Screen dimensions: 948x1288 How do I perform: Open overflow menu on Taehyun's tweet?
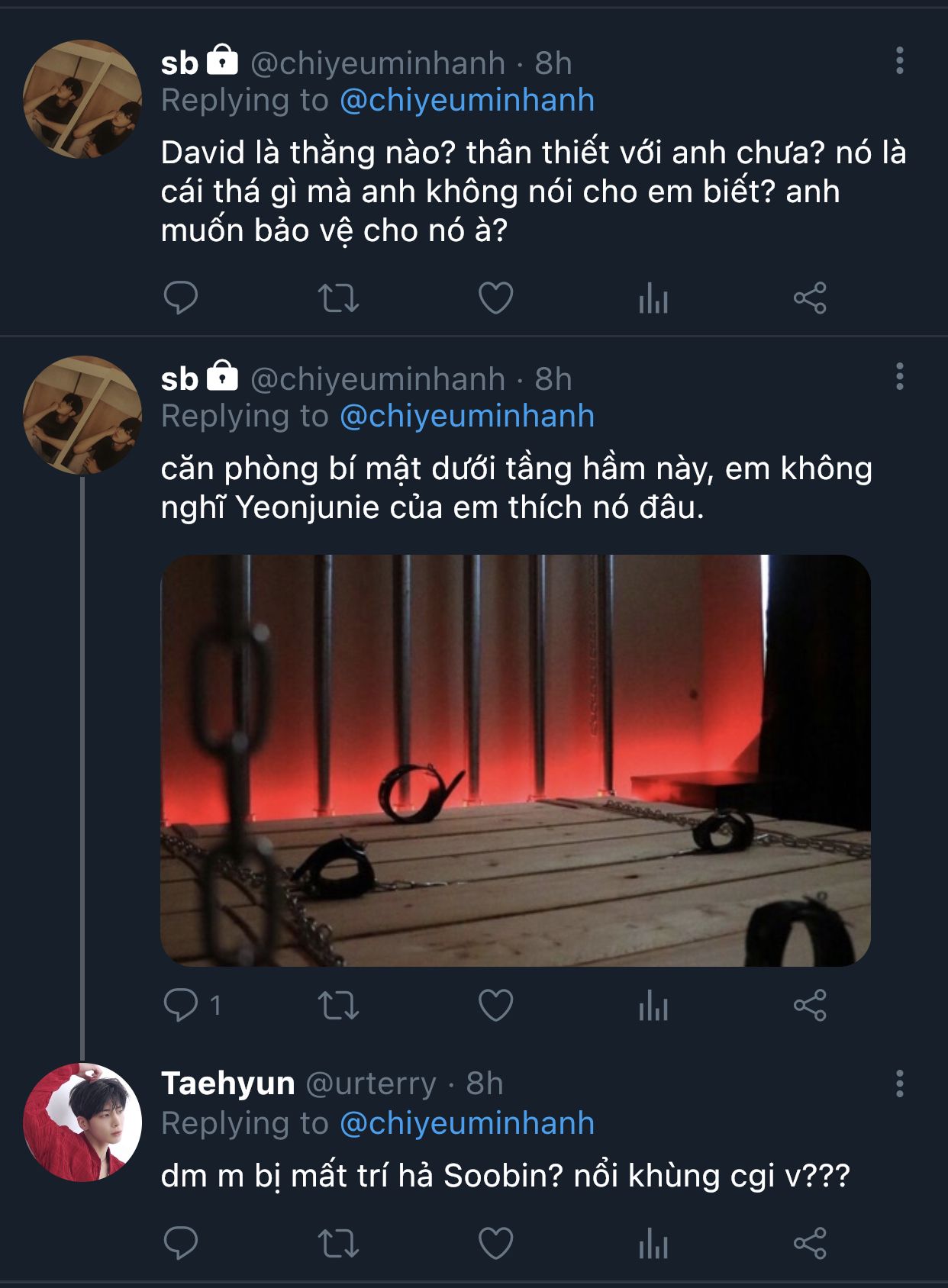coord(900,1084)
